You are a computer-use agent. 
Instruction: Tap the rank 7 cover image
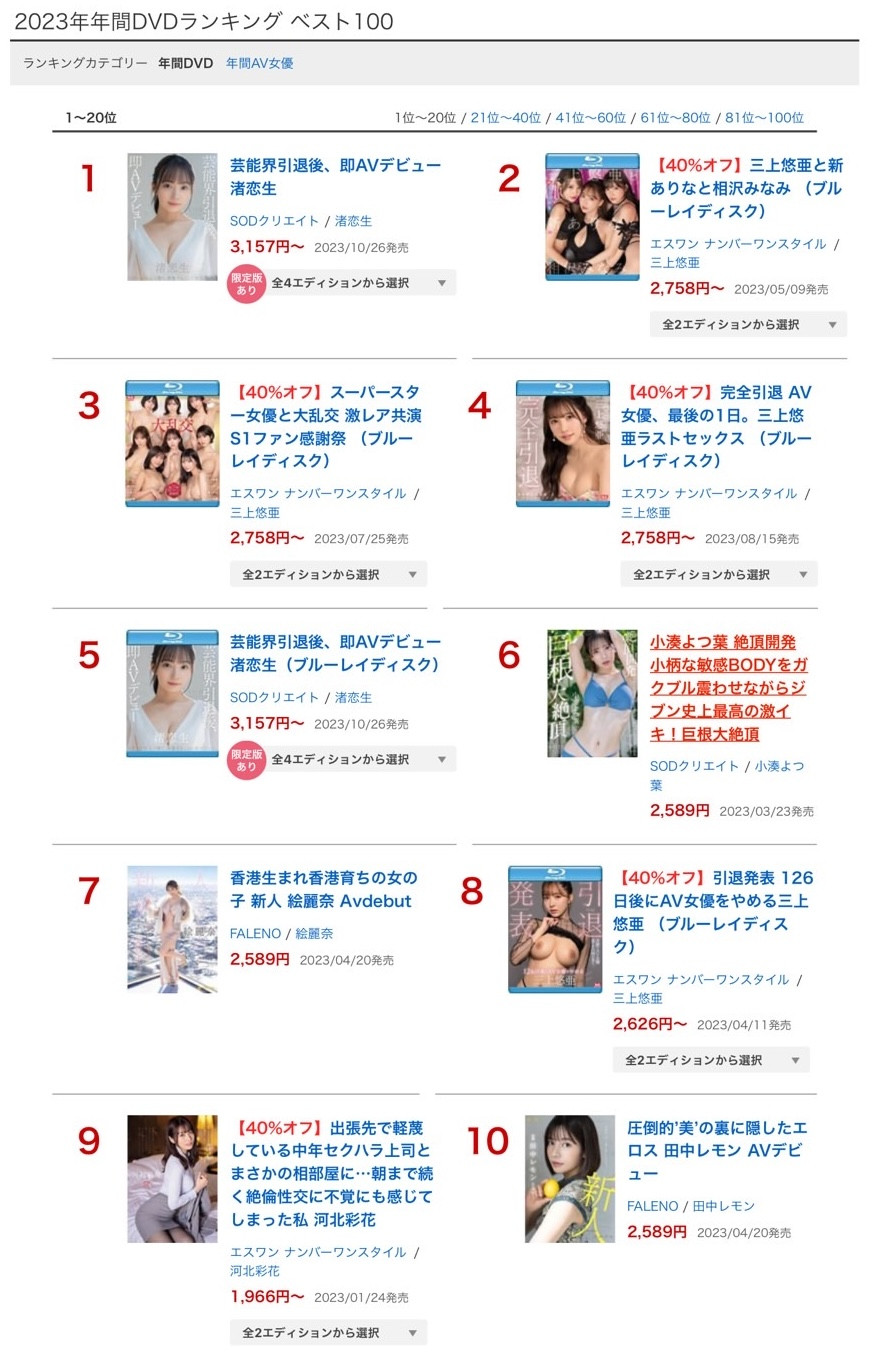(x=172, y=929)
